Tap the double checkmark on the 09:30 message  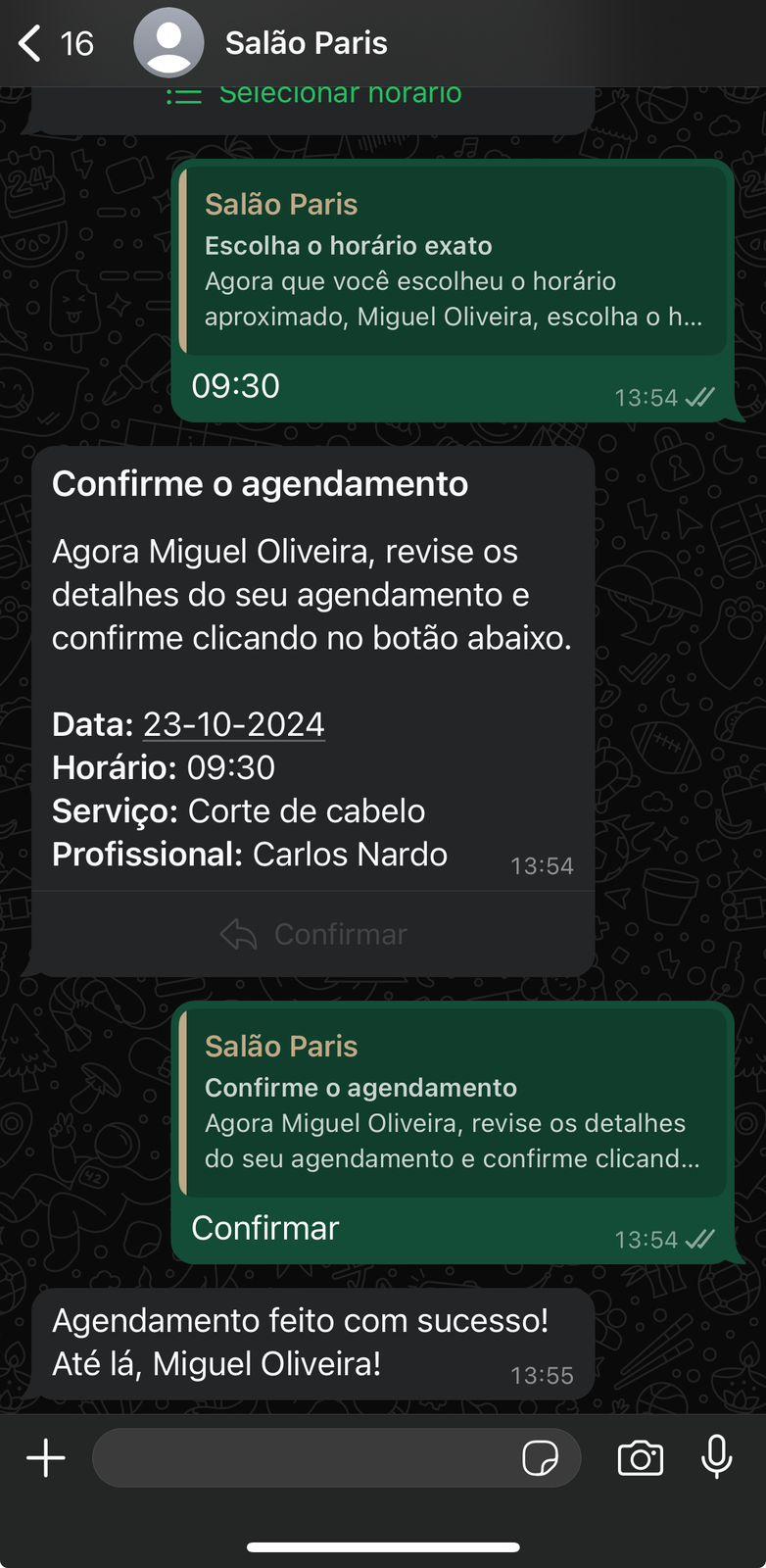pos(701,397)
